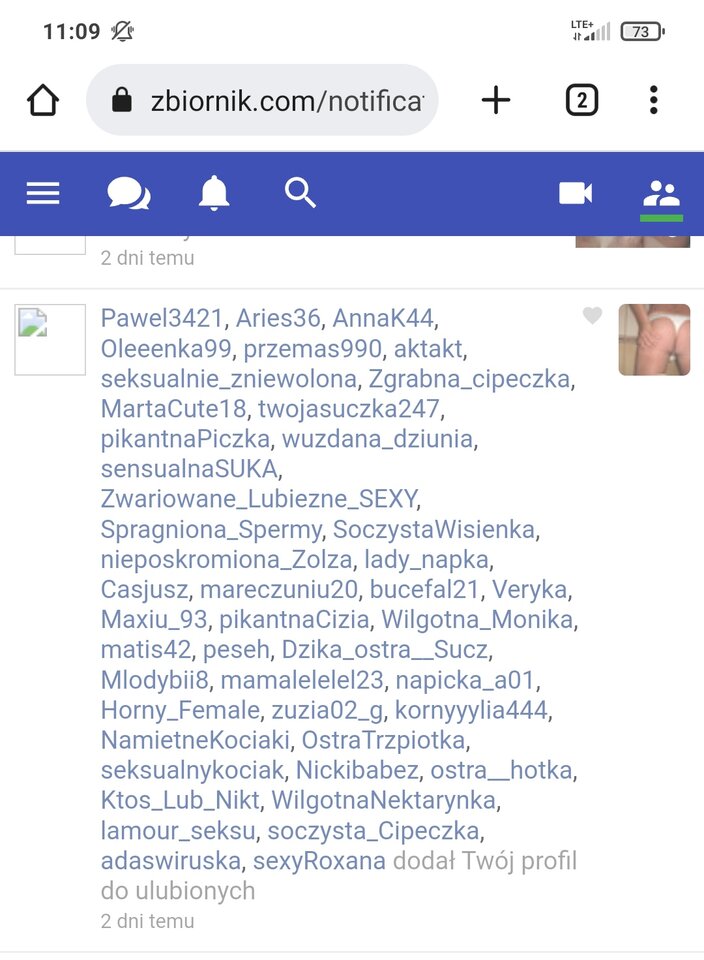Open the site hamburger menu
This screenshot has width=704, height=960.
43,193
